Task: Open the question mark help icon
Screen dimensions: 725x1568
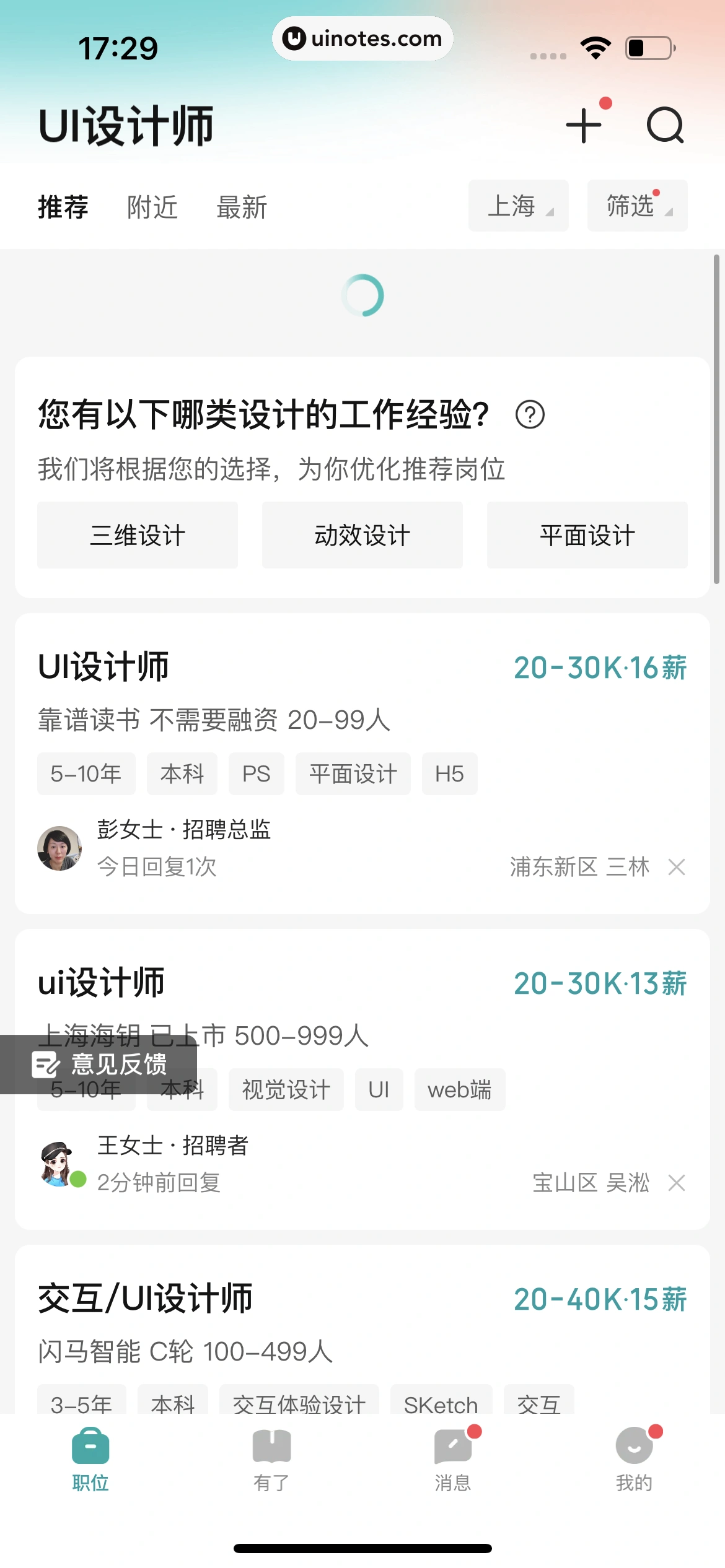Action: tap(532, 416)
